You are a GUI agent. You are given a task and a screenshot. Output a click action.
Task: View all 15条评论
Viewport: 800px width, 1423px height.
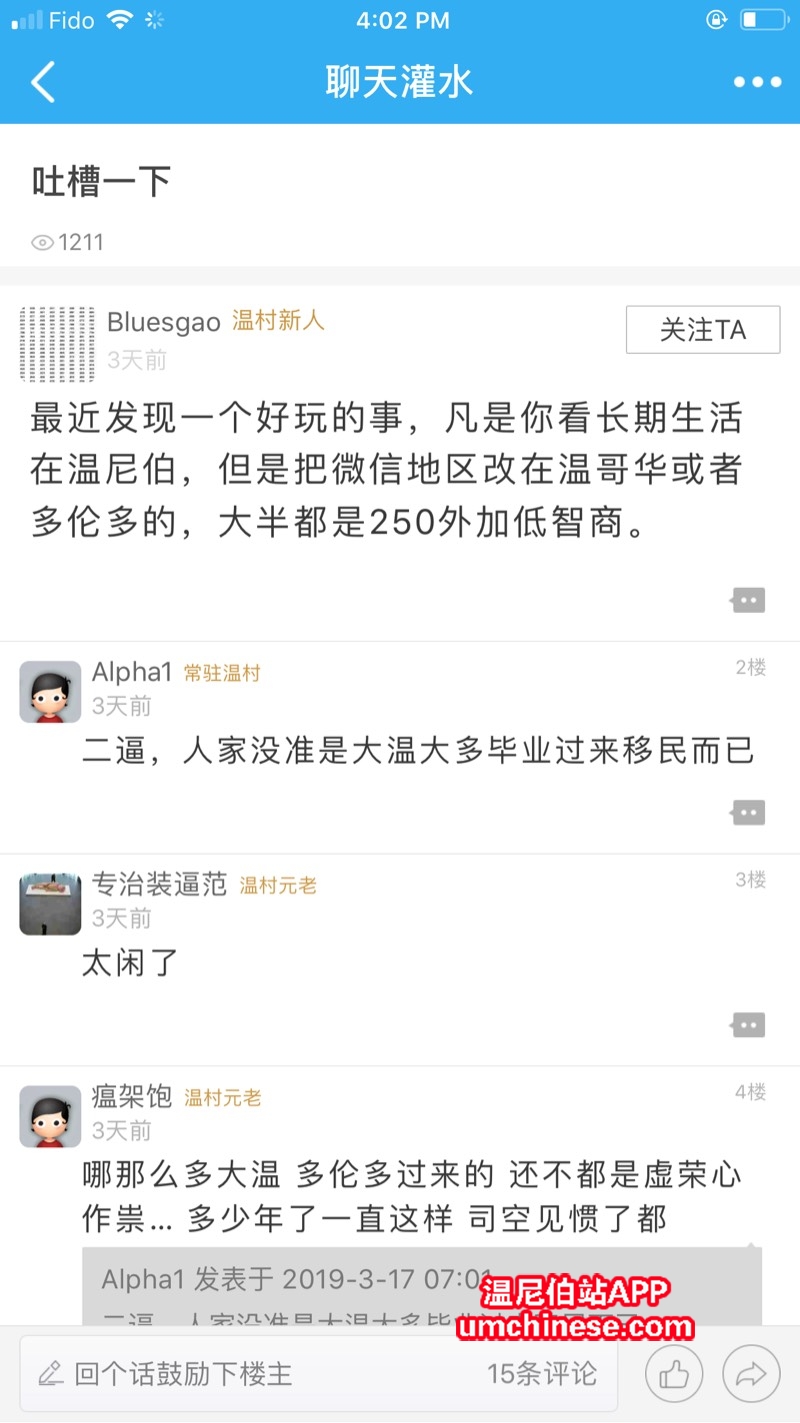541,1374
